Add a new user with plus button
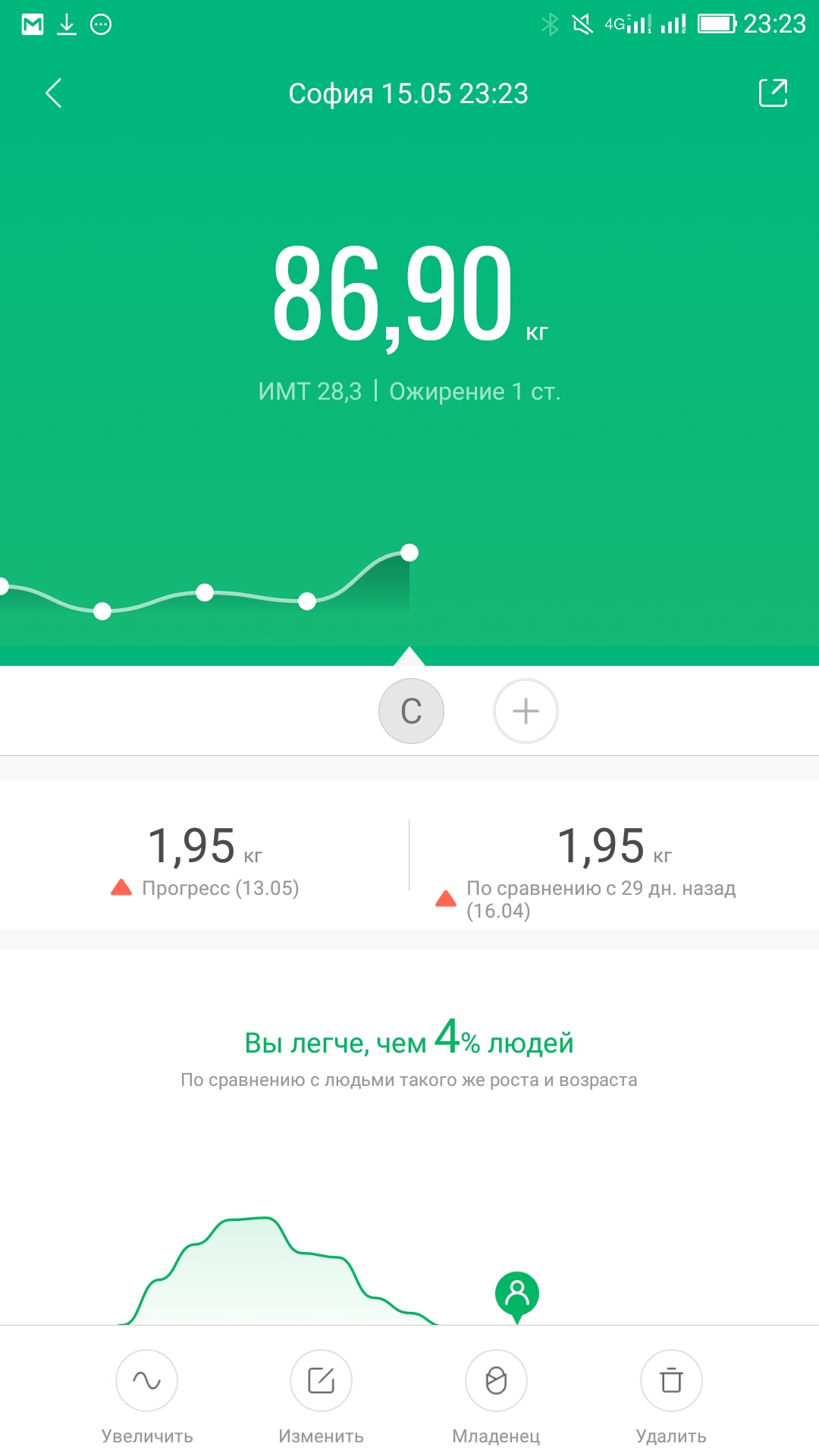 [526, 711]
